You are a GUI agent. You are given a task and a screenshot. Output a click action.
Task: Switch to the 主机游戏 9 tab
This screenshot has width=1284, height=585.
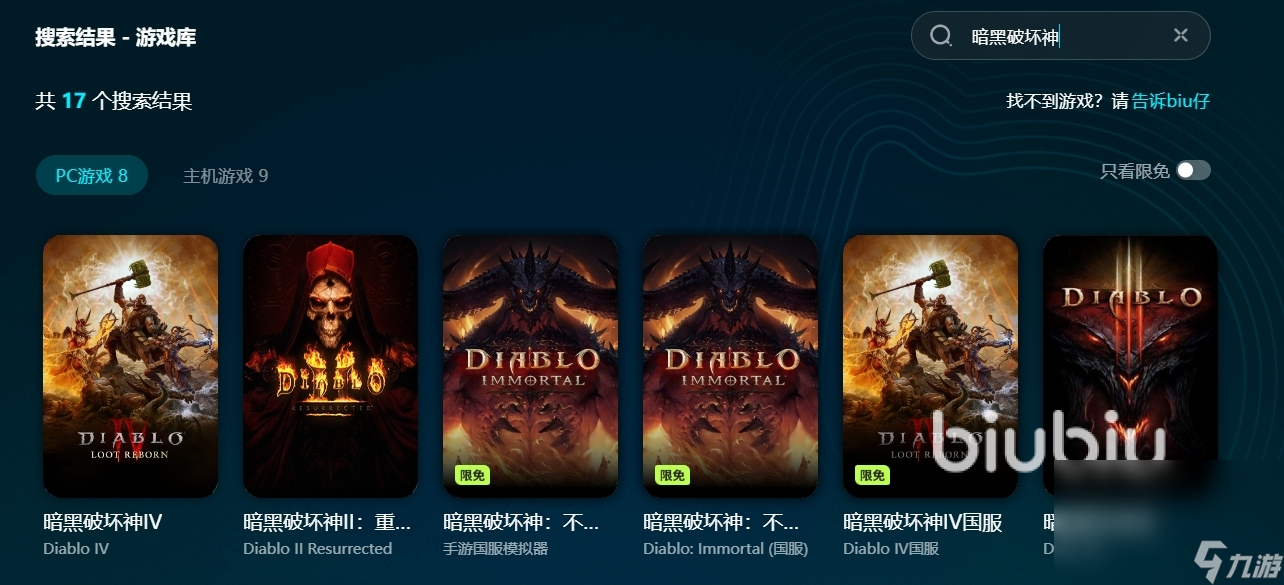pyautogui.click(x=225, y=176)
